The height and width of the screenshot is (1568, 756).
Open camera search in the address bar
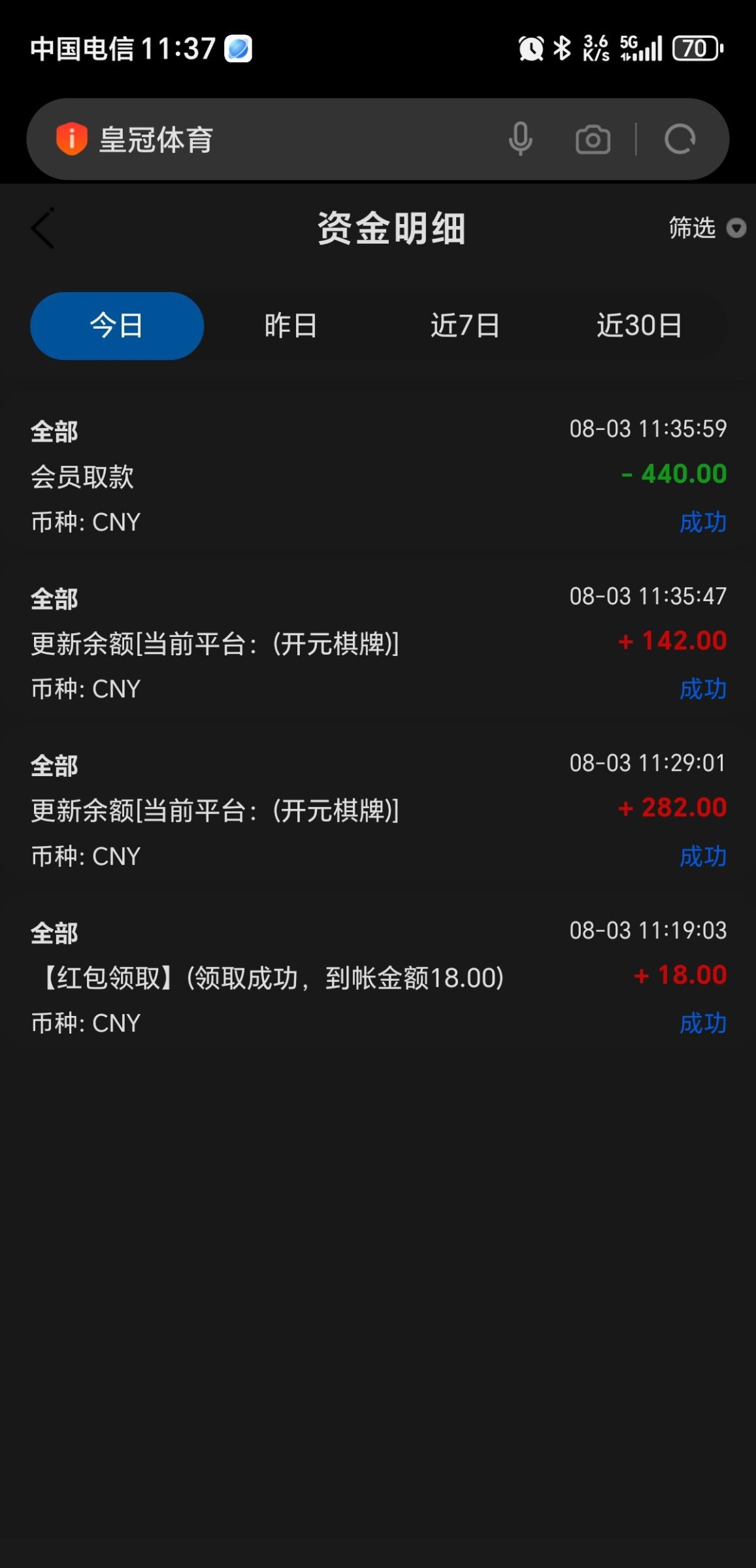593,139
